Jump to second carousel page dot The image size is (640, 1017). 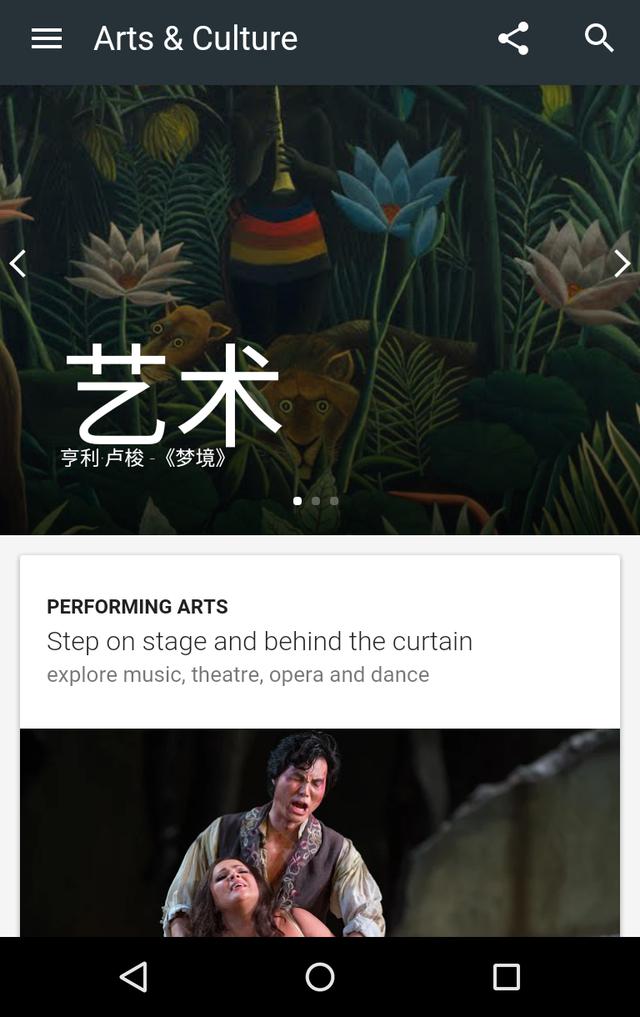tap(316, 501)
